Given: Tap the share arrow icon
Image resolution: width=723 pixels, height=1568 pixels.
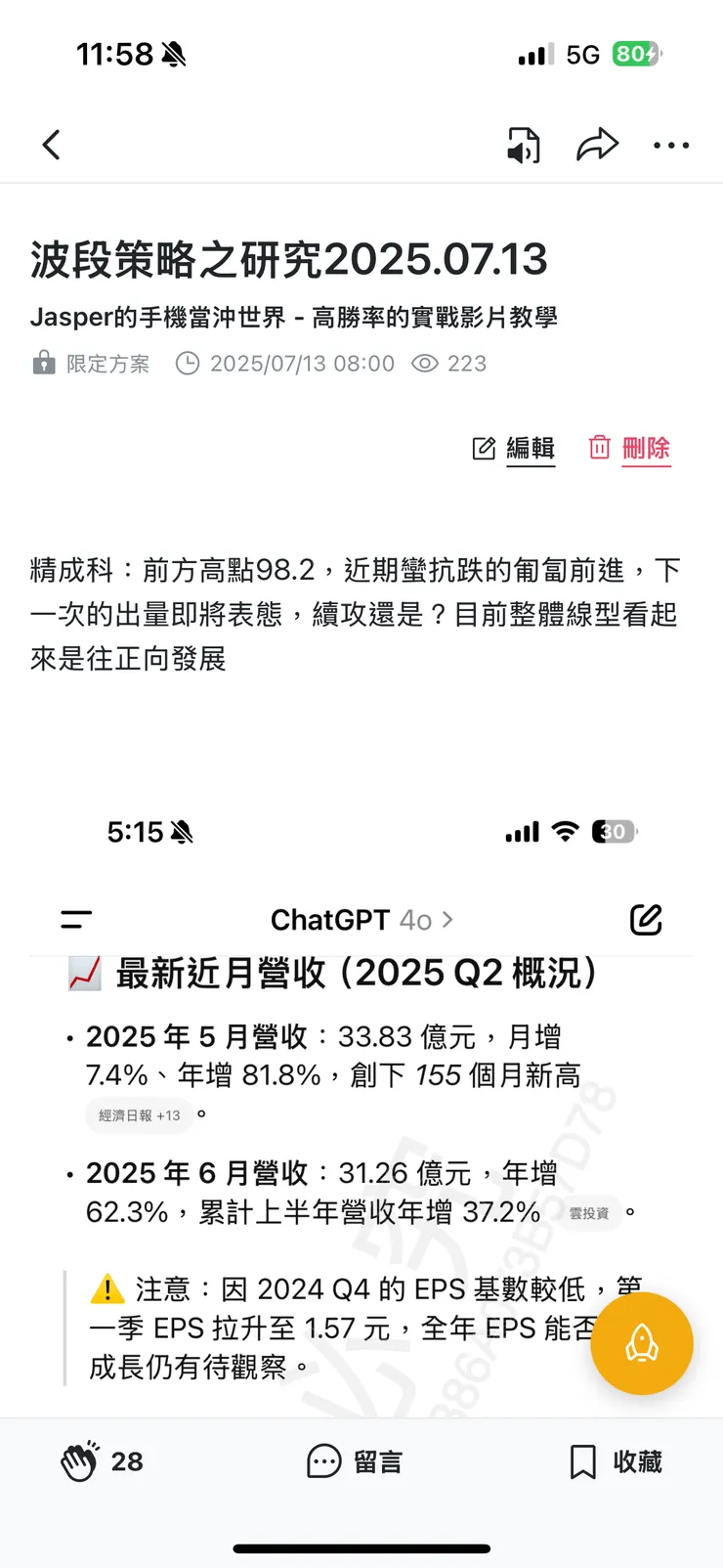Looking at the screenshot, I should pyautogui.click(x=597, y=144).
